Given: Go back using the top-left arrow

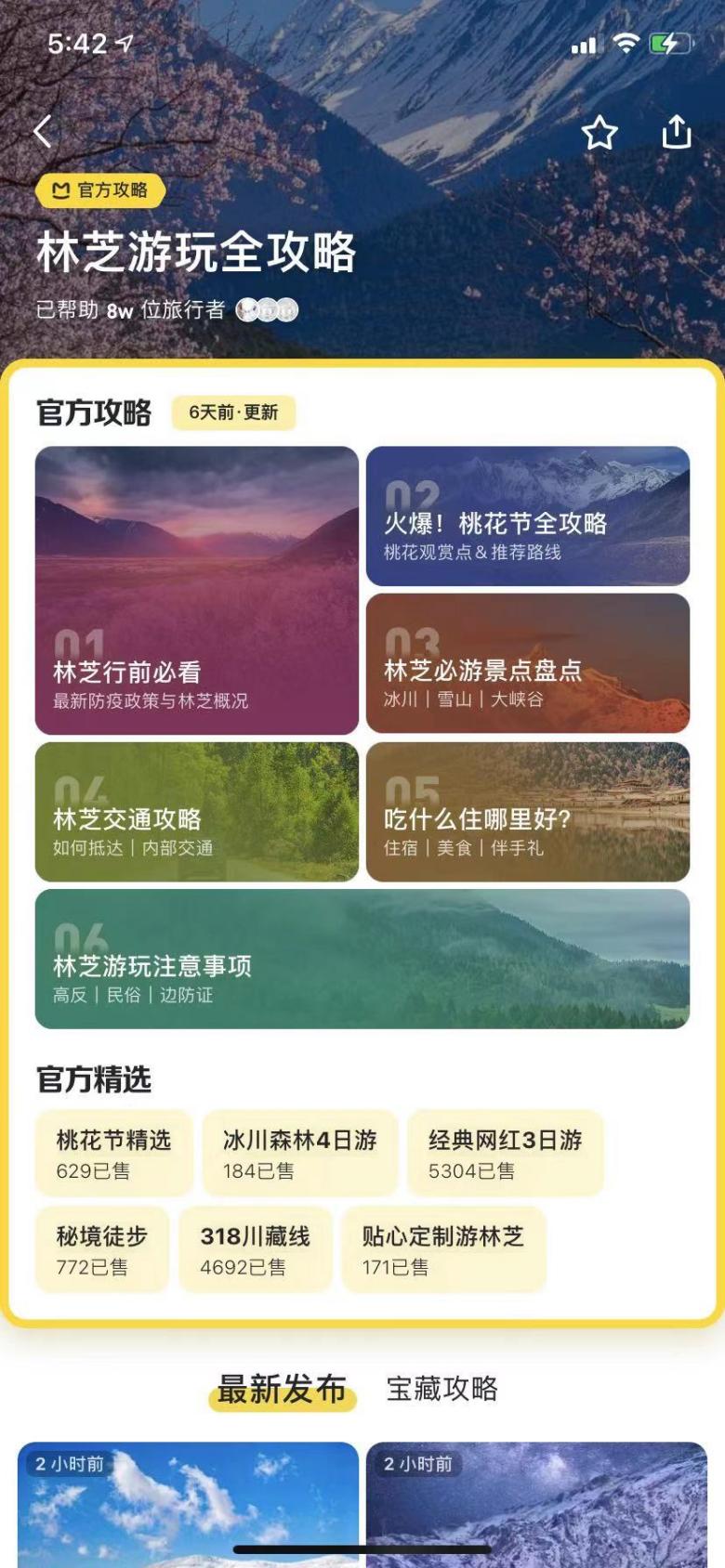Looking at the screenshot, I should (x=43, y=132).
